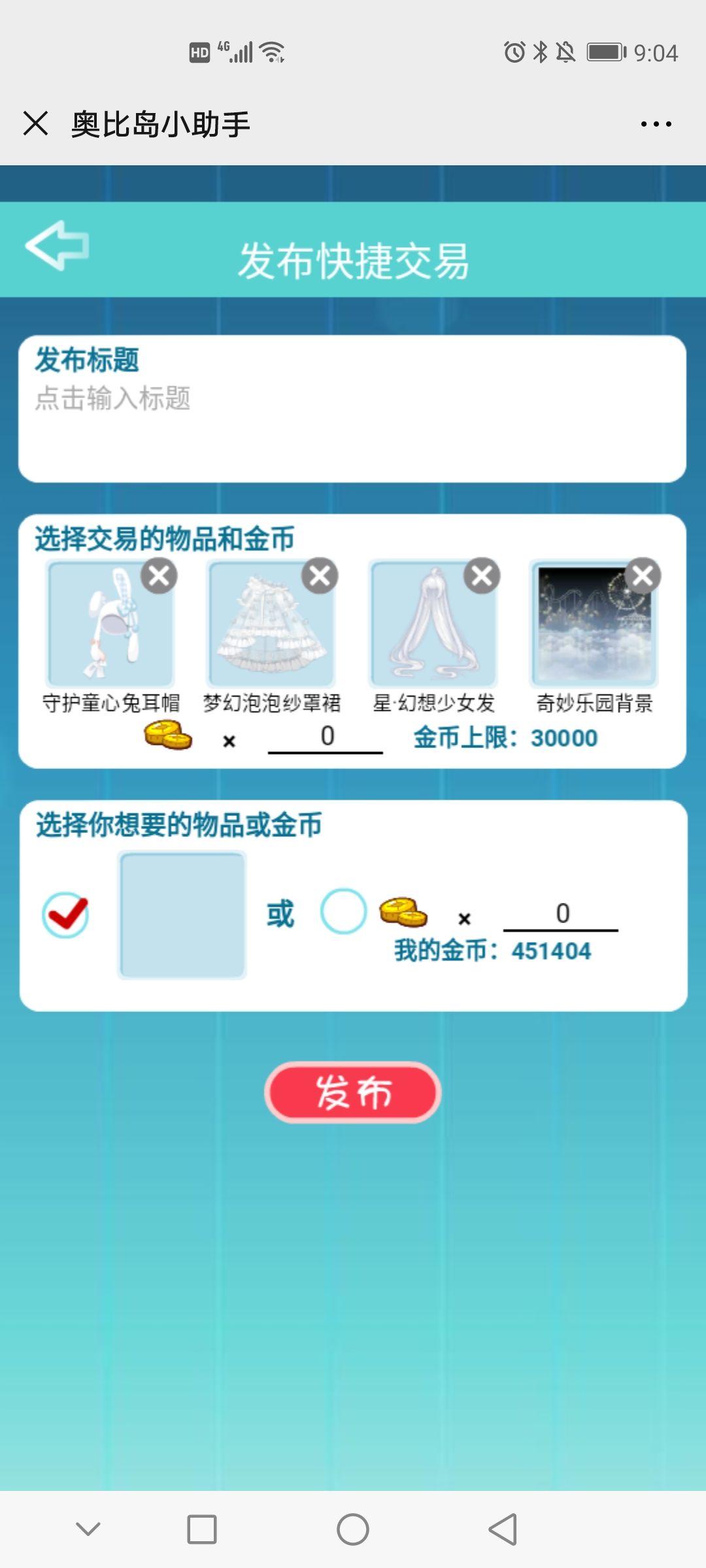Select the gold coin option instead
706x1568 pixels.
tap(343, 911)
